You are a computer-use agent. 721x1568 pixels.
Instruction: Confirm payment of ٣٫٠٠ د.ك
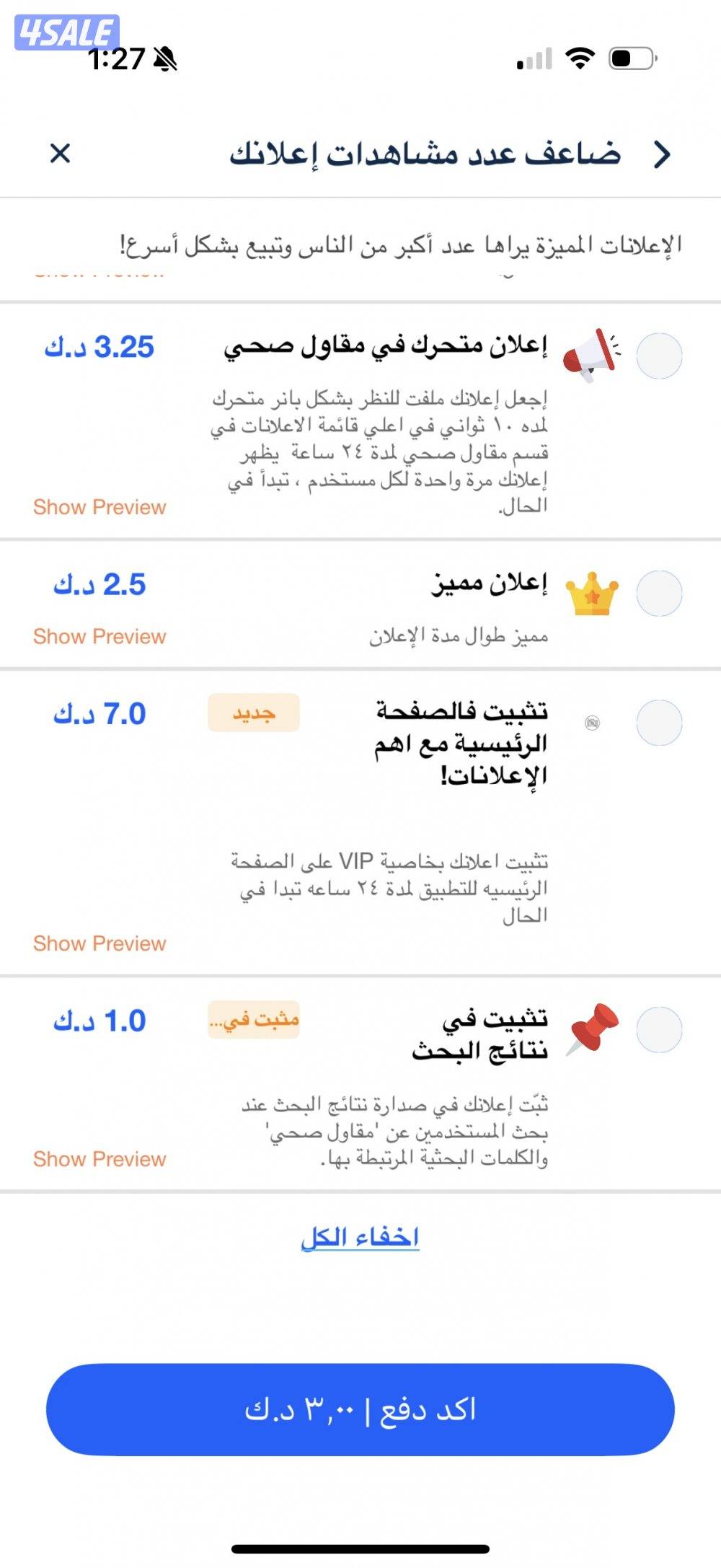click(360, 1411)
